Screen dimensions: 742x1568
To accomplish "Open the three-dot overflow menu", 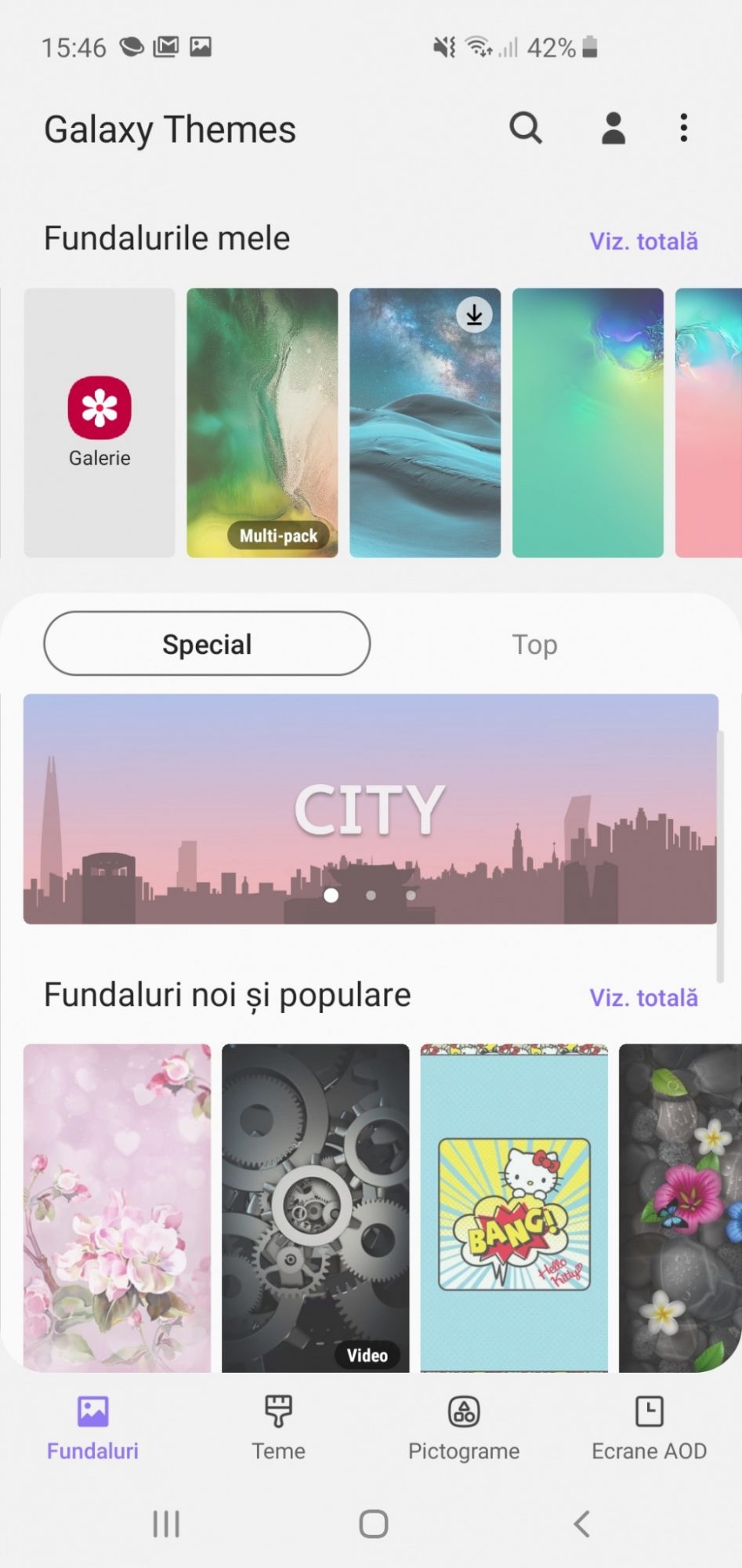I will pos(683,128).
